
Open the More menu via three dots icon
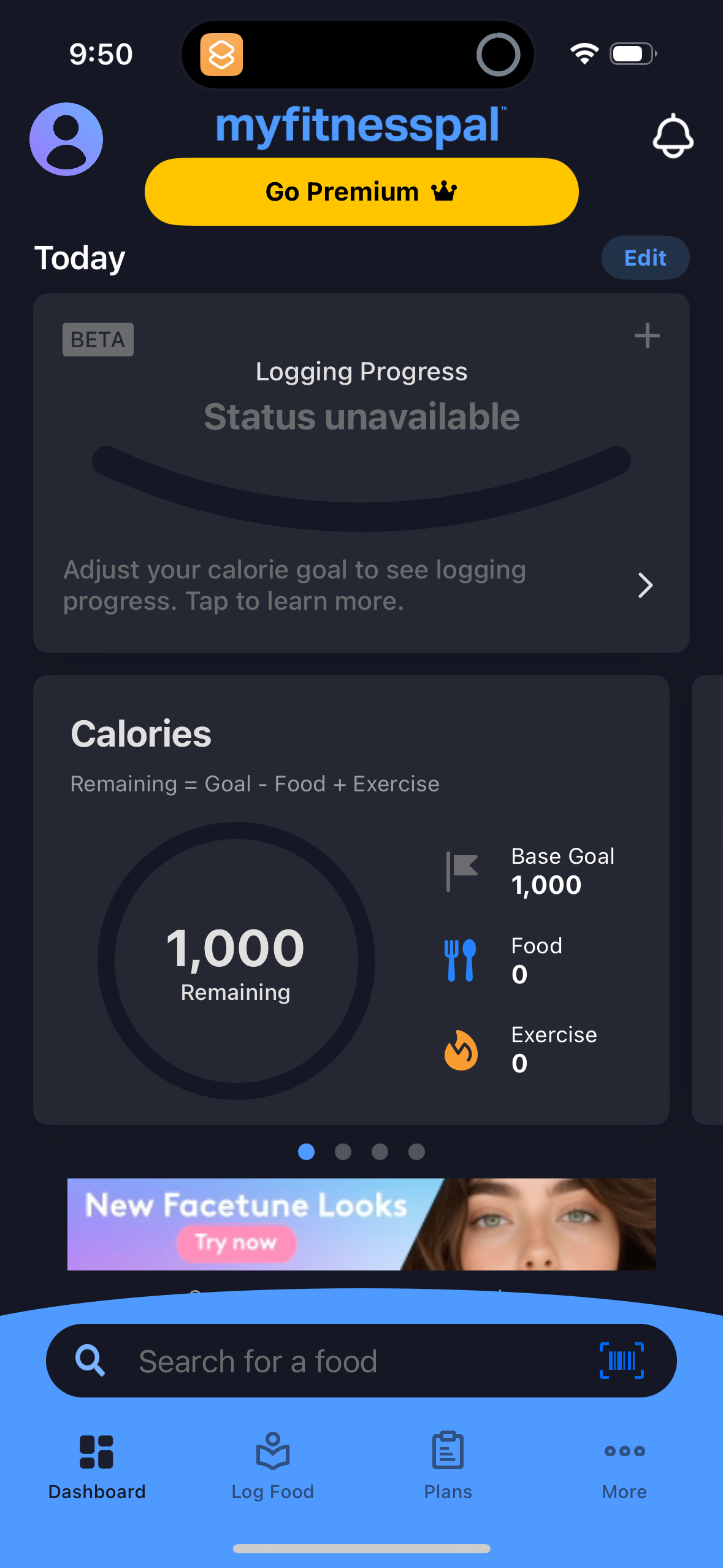click(x=624, y=1451)
